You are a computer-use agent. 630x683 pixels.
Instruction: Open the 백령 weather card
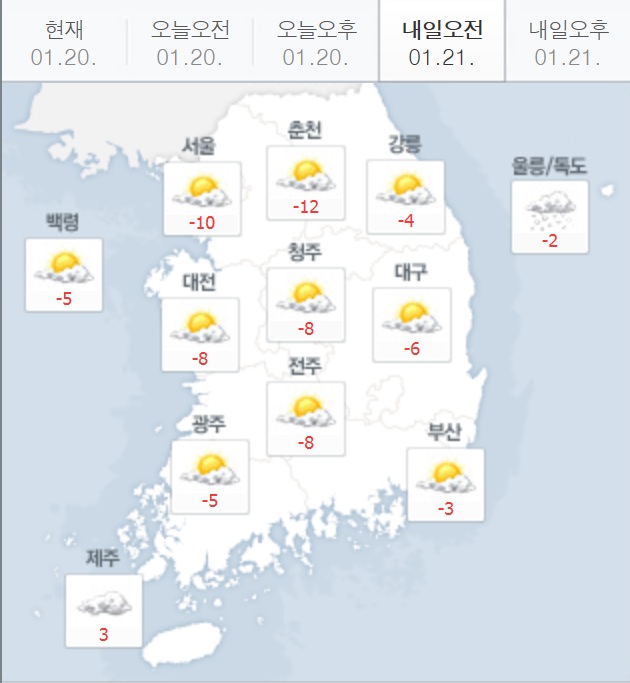click(x=65, y=274)
